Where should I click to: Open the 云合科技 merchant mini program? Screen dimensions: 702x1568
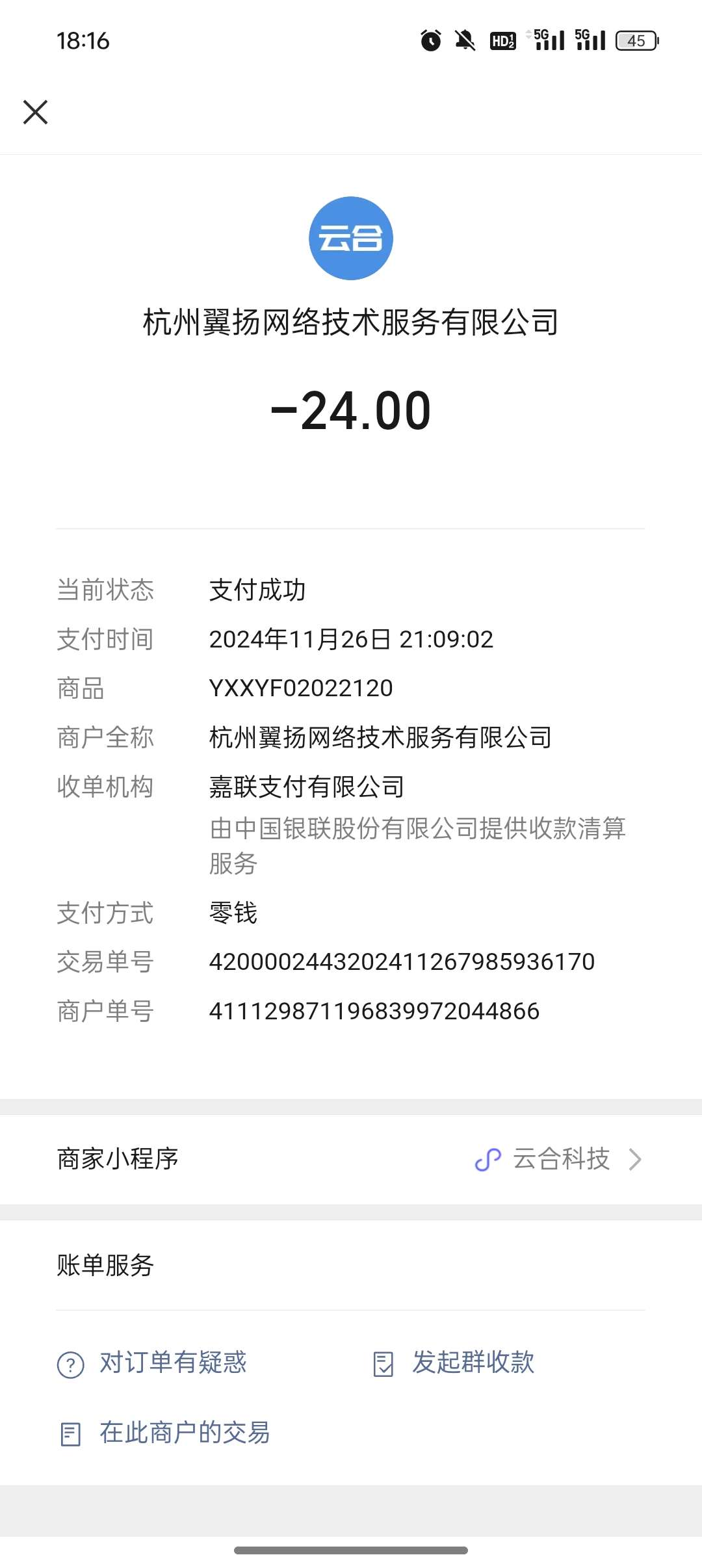pyautogui.click(x=559, y=1159)
